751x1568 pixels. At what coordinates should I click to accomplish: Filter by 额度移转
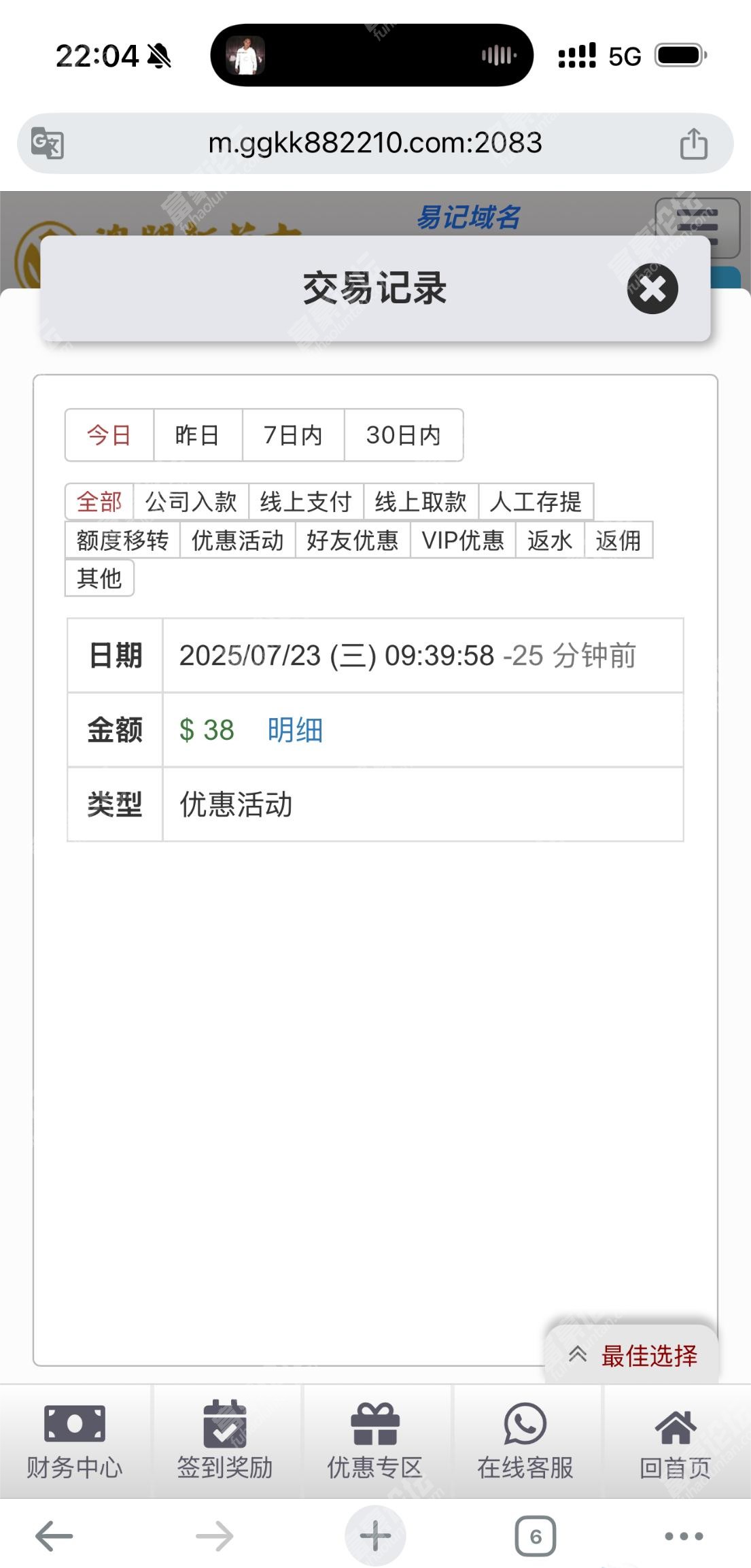pyautogui.click(x=122, y=540)
